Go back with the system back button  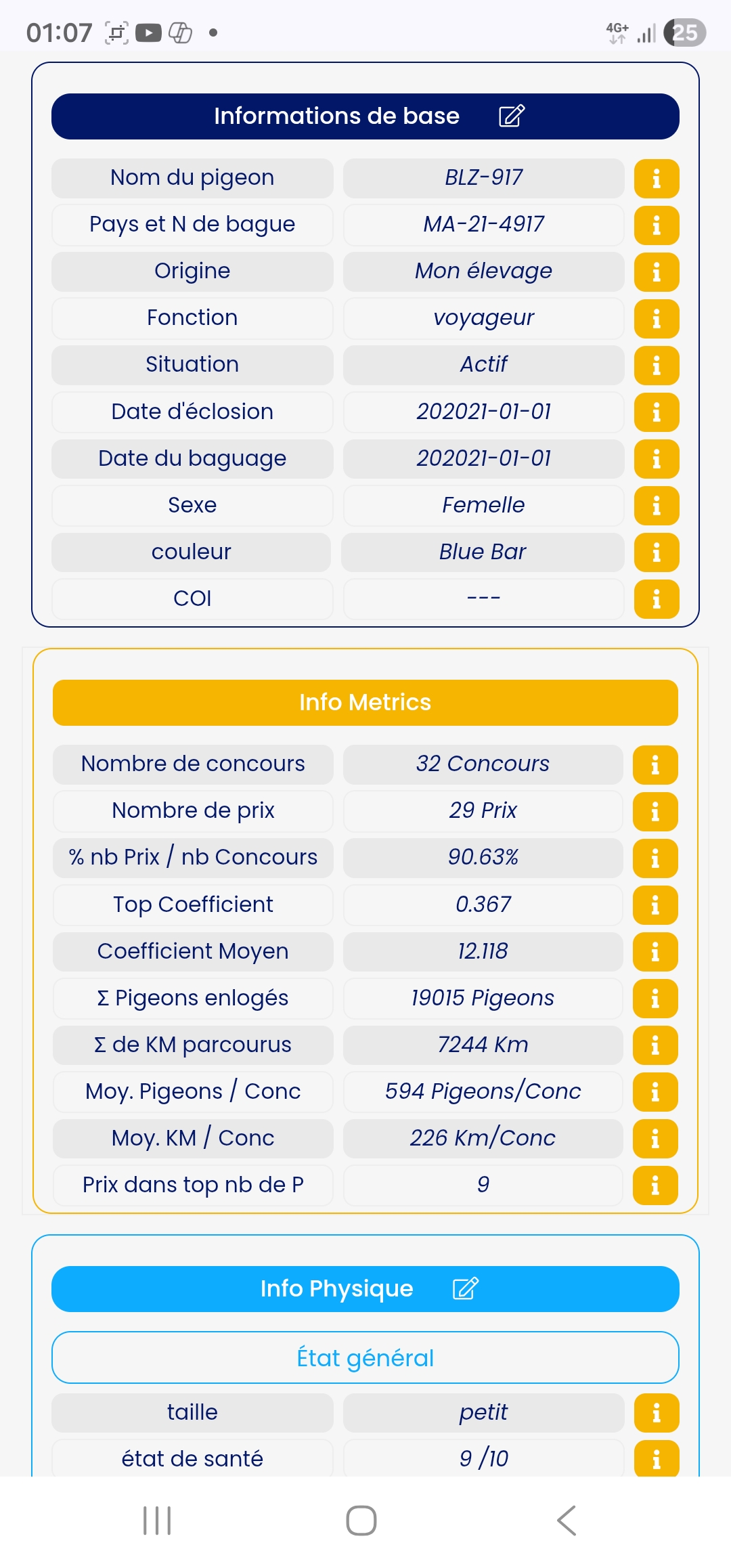point(567,1521)
